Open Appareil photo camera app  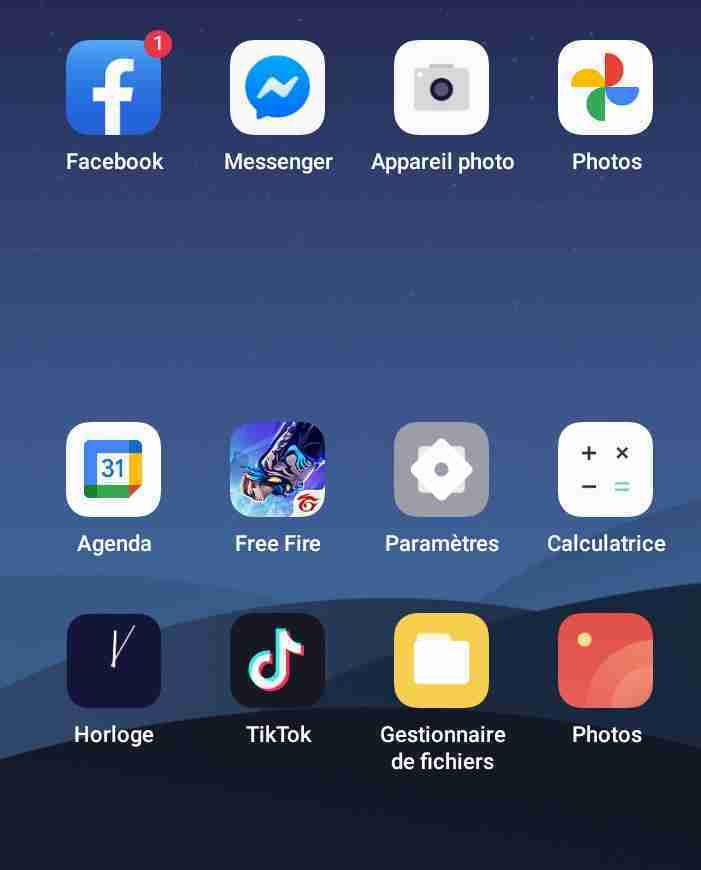click(x=441, y=88)
